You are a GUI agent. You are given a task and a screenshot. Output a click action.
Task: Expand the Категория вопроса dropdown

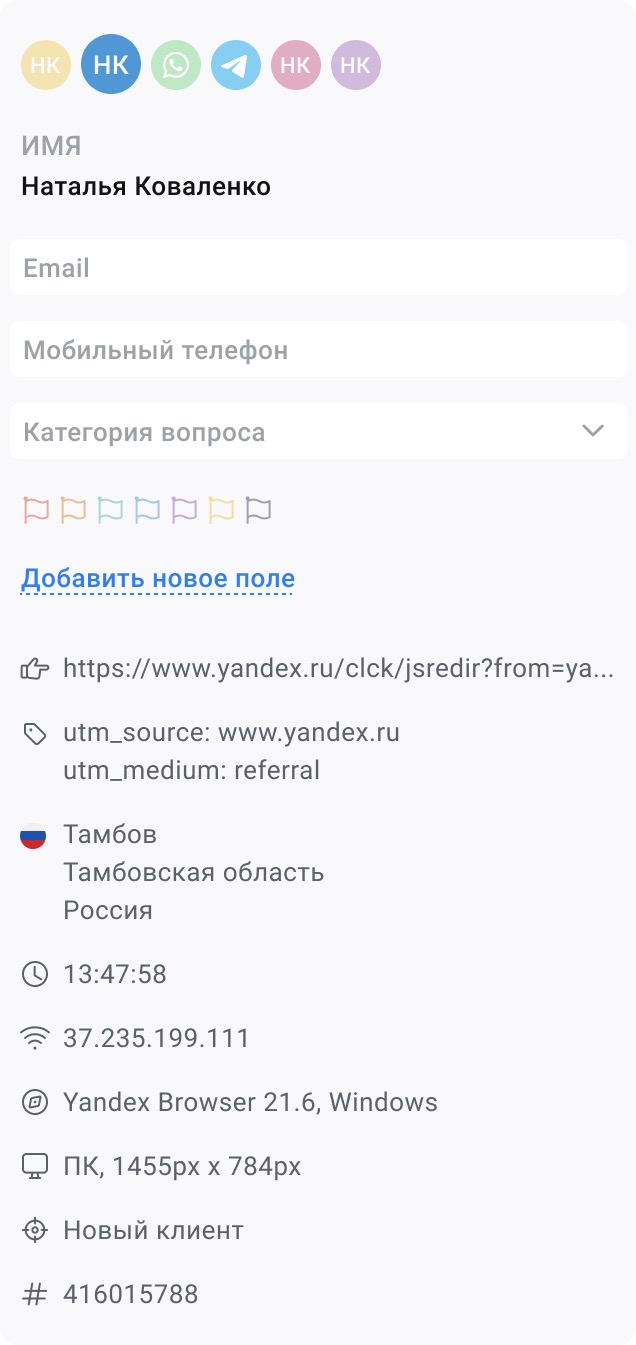coord(318,432)
